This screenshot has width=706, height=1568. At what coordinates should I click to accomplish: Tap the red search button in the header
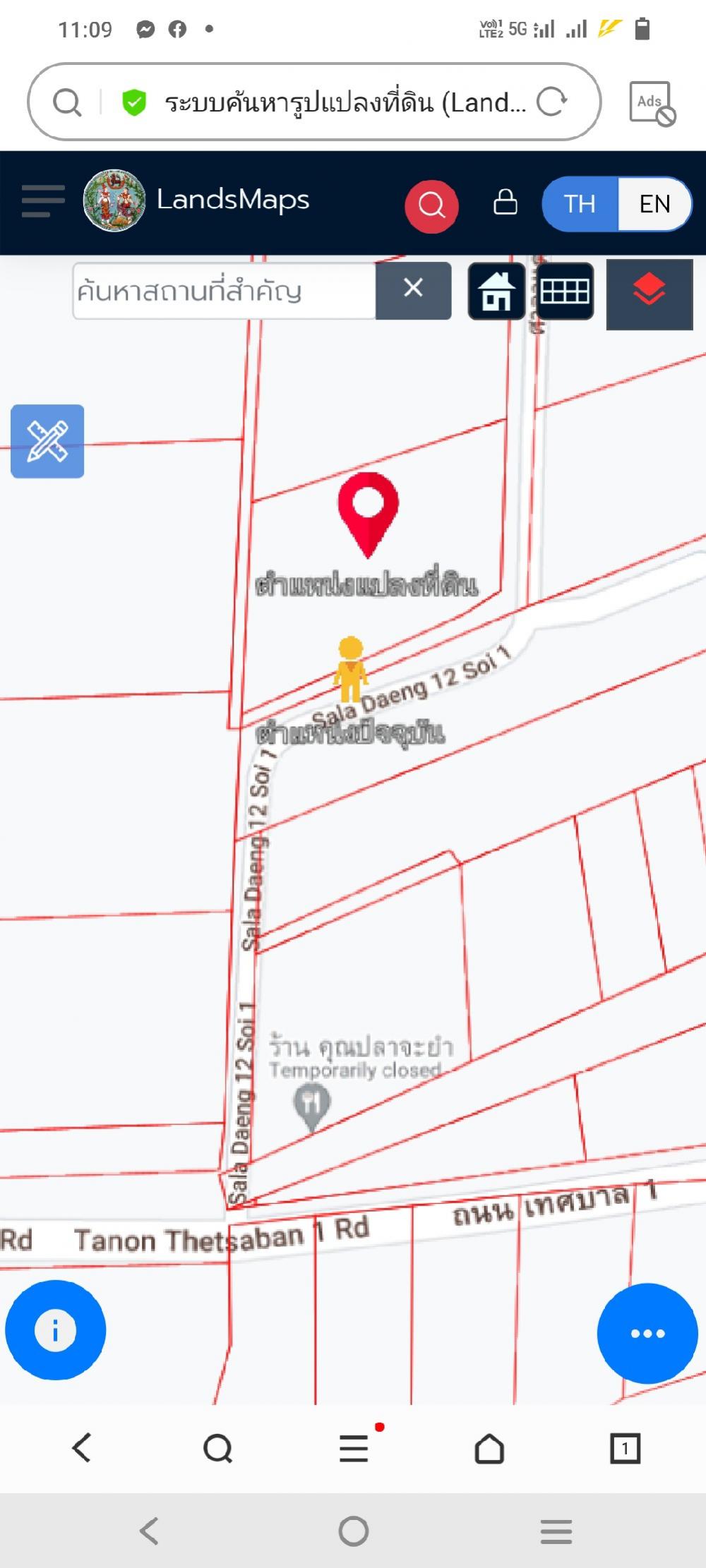431,205
